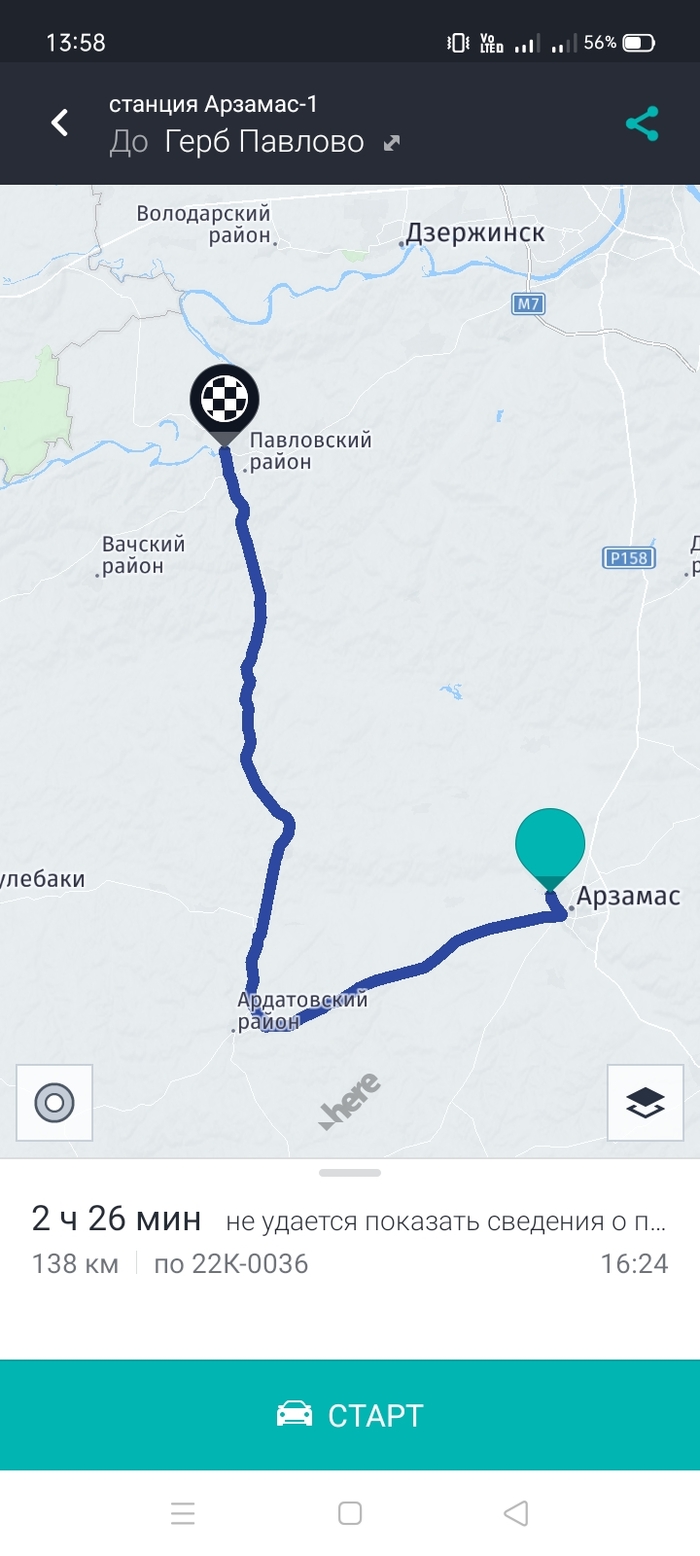Viewport: 700px width, 1556px height.
Task: Open route details for 22К-0036
Action: pyautogui.click(x=231, y=1264)
